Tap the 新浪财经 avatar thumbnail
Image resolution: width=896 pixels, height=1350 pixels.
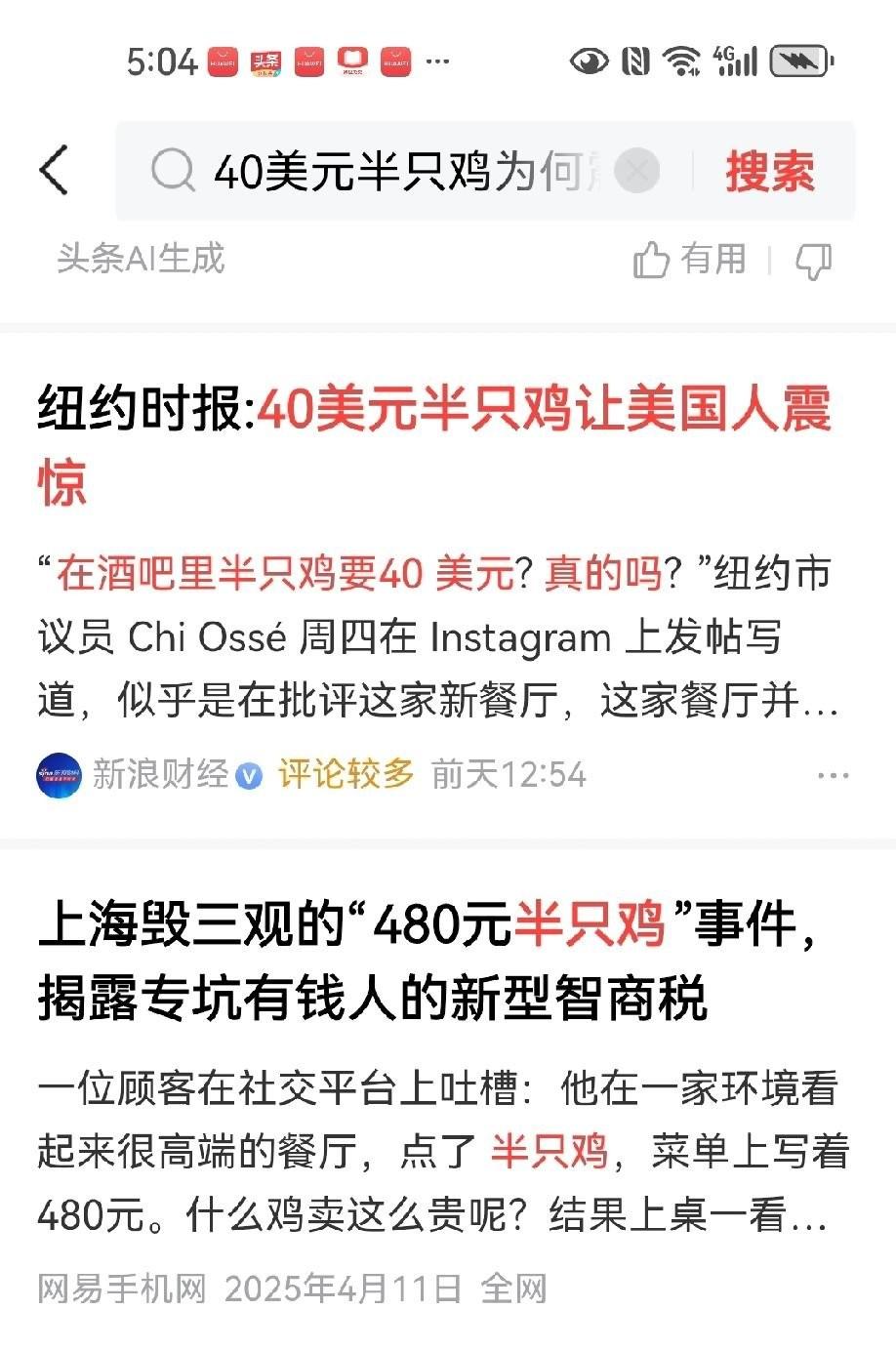coord(57,774)
